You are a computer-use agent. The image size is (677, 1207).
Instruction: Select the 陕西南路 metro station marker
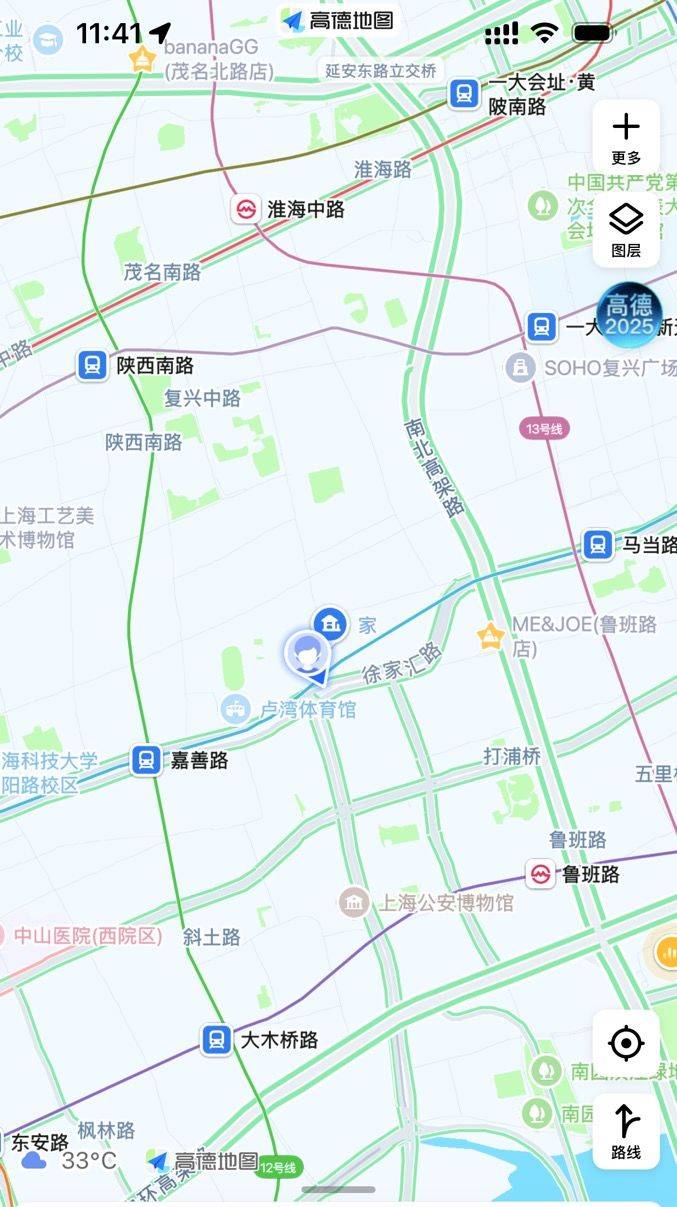[x=92, y=366]
